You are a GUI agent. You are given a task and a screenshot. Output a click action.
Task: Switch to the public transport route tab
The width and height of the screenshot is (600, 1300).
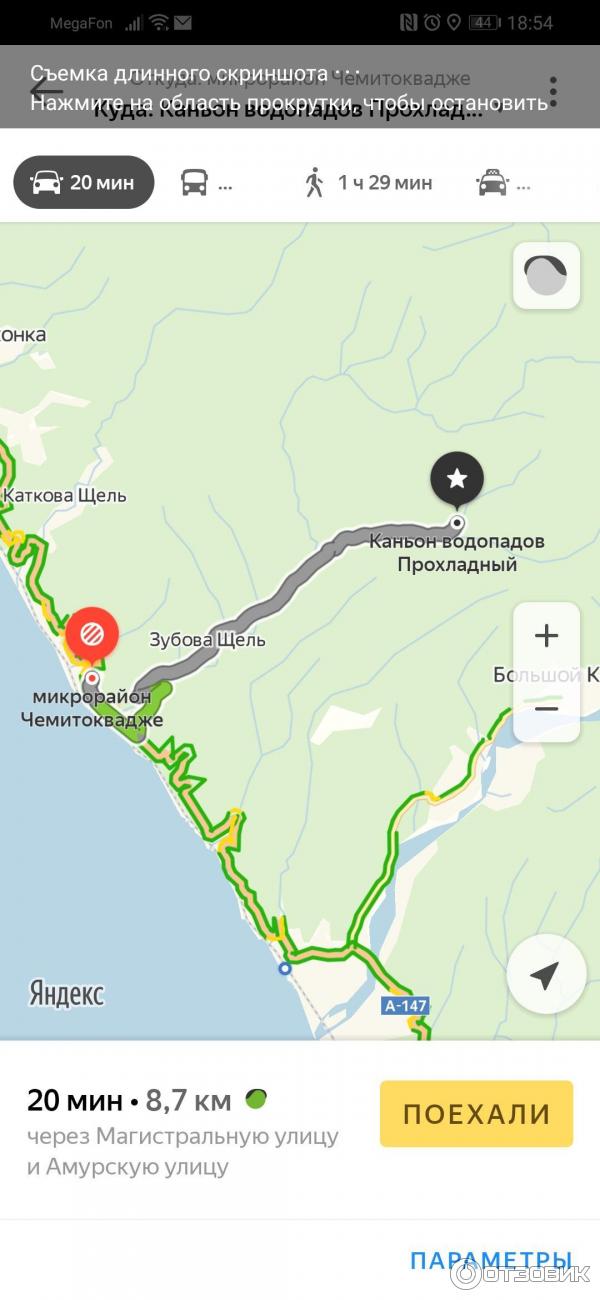pos(205,183)
